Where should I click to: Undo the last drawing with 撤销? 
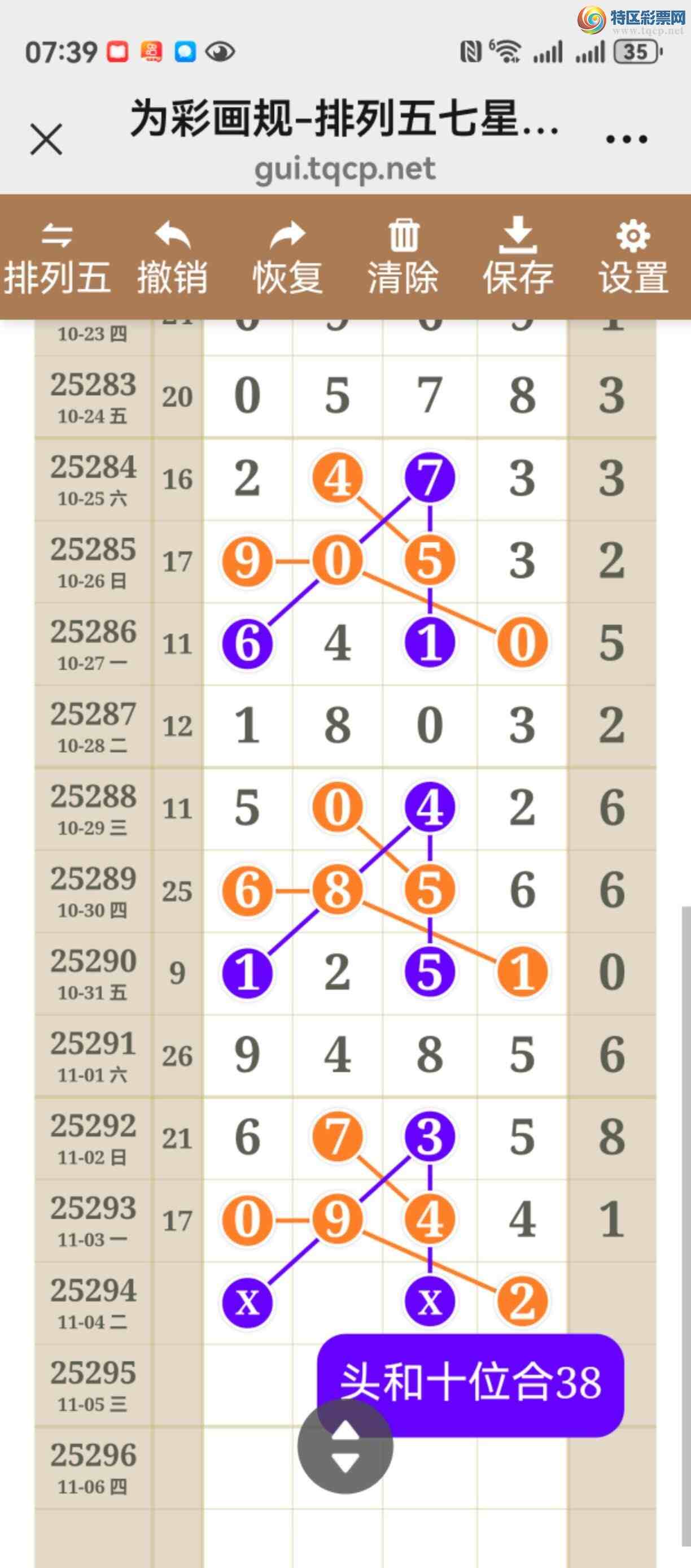[x=173, y=258]
